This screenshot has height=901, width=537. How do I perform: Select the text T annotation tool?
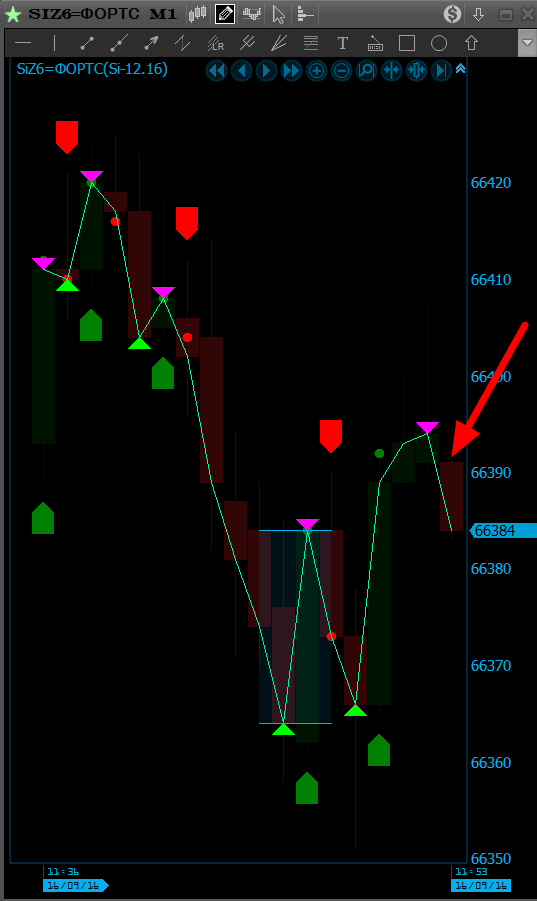pos(343,43)
